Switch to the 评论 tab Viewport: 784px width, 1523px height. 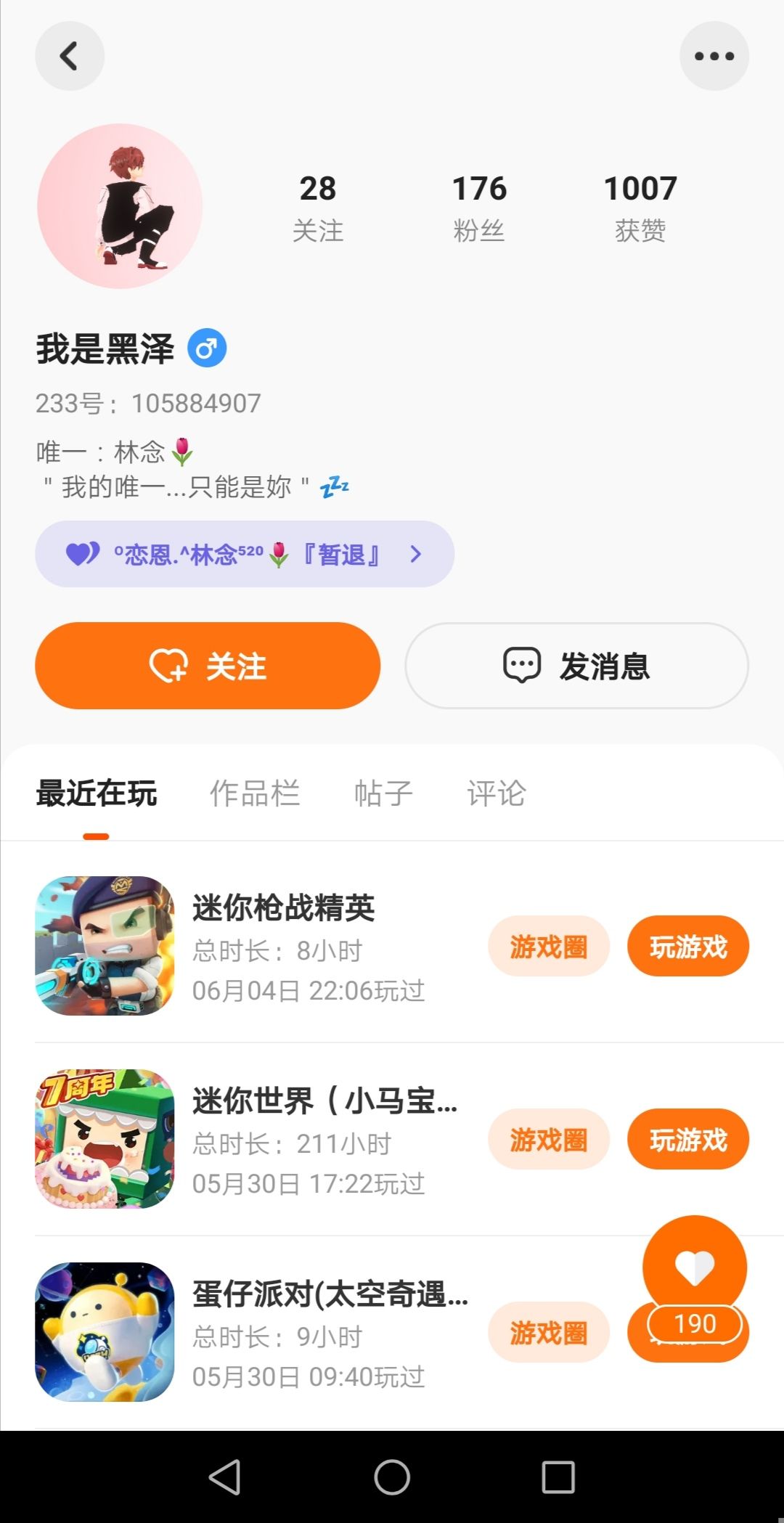[x=497, y=793]
